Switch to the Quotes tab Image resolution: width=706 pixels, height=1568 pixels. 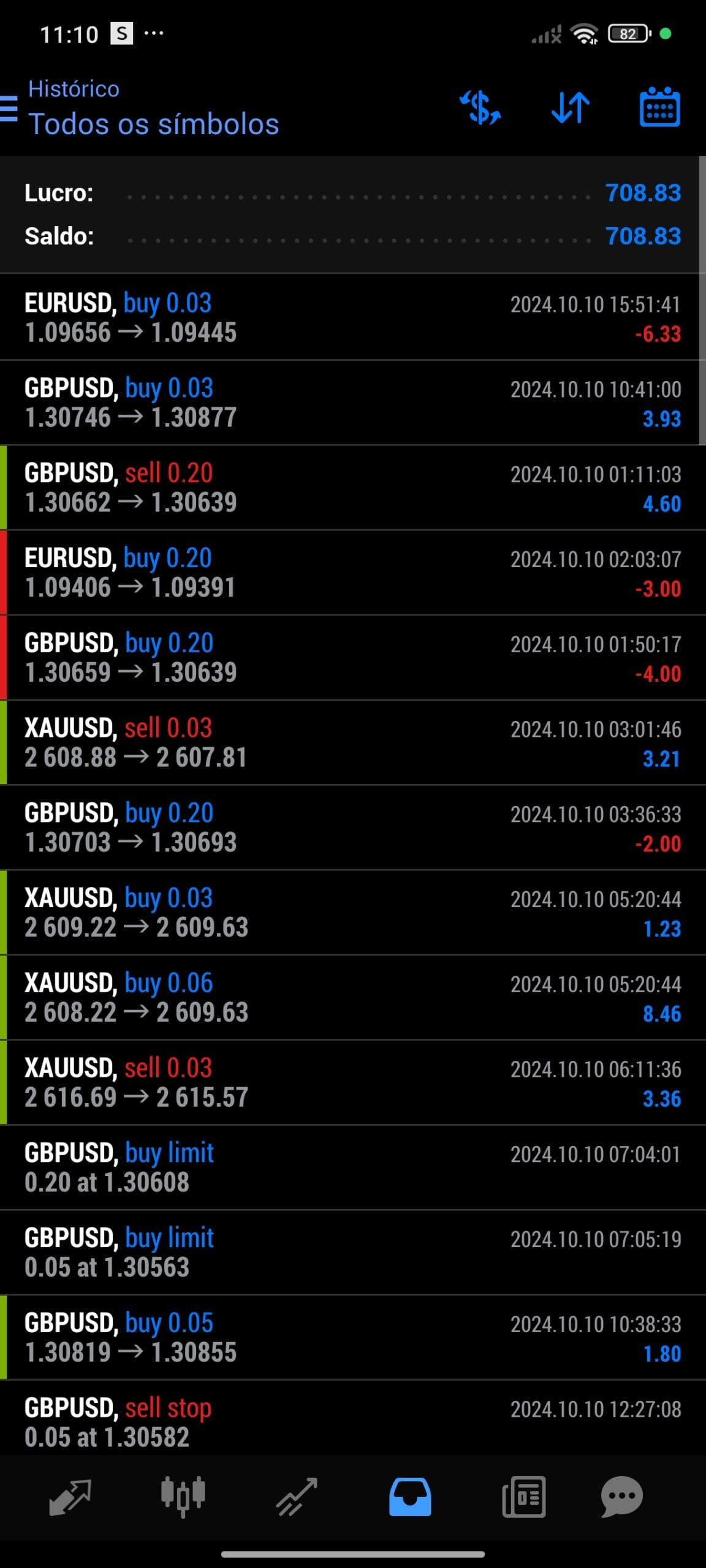(x=70, y=1497)
